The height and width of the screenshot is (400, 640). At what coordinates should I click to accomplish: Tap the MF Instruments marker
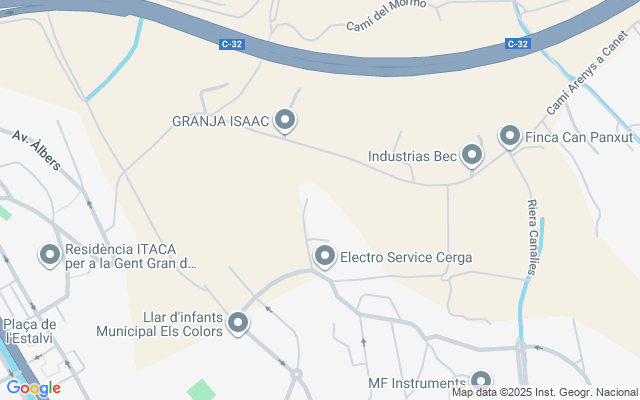point(481,381)
